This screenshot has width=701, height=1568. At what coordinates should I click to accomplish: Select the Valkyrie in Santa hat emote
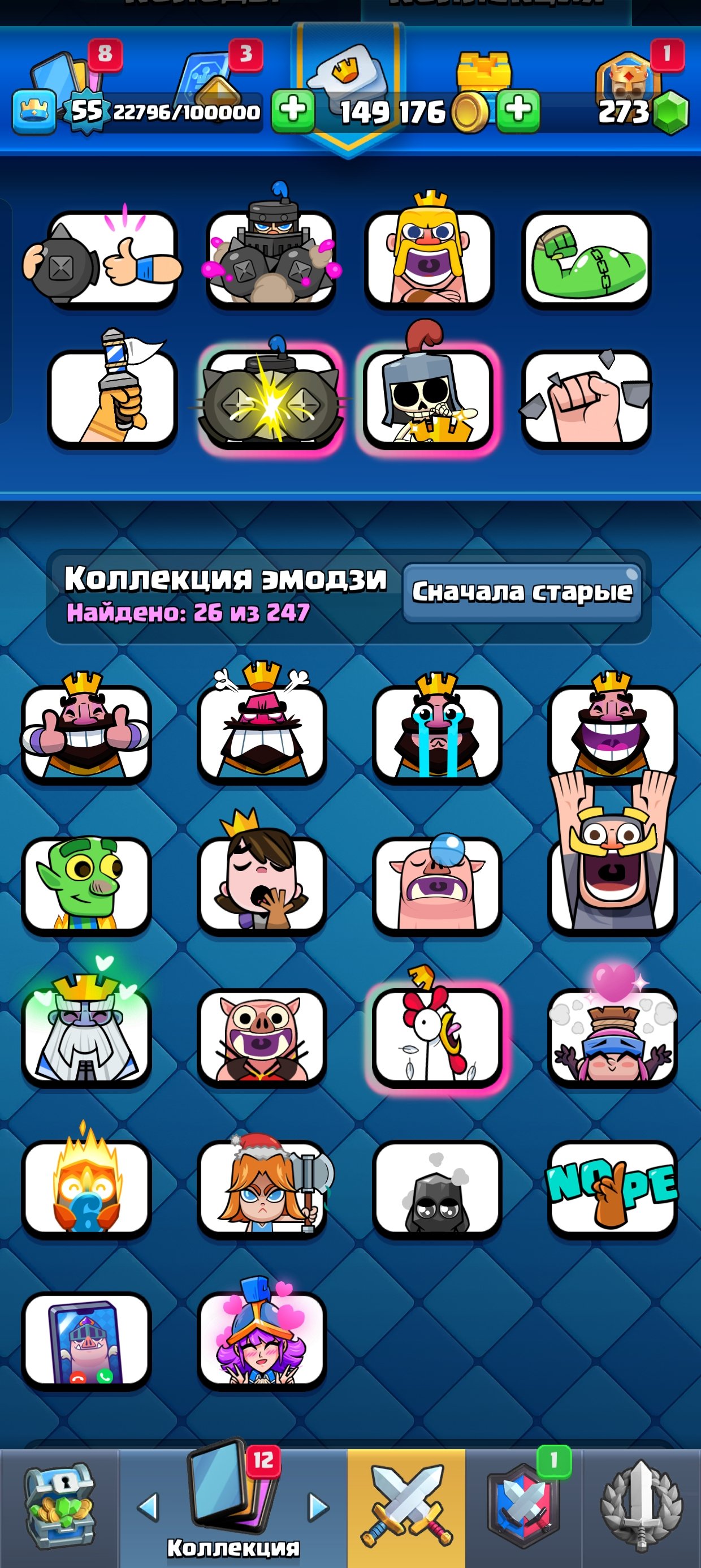point(261,1187)
